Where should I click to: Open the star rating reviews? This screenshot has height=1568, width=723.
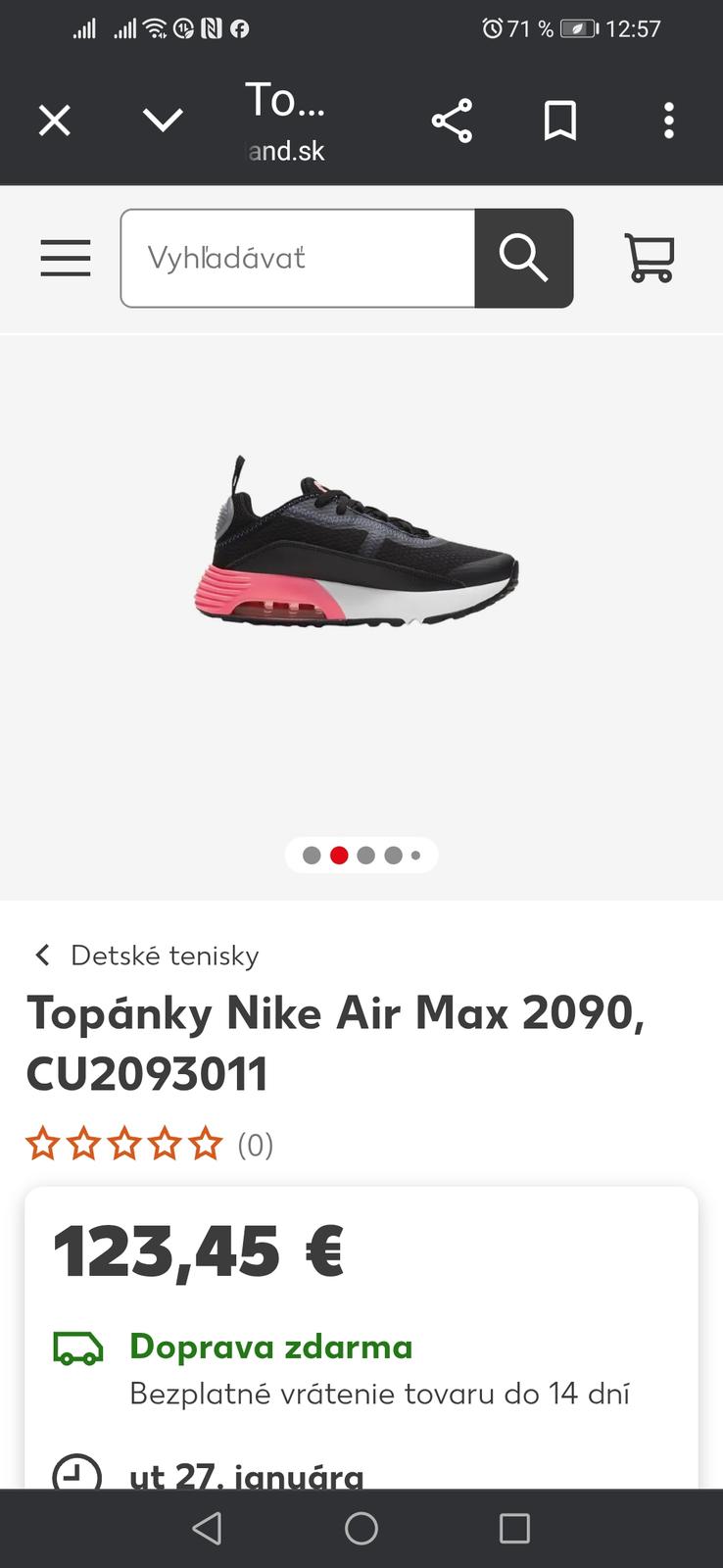pos(124,1145)
